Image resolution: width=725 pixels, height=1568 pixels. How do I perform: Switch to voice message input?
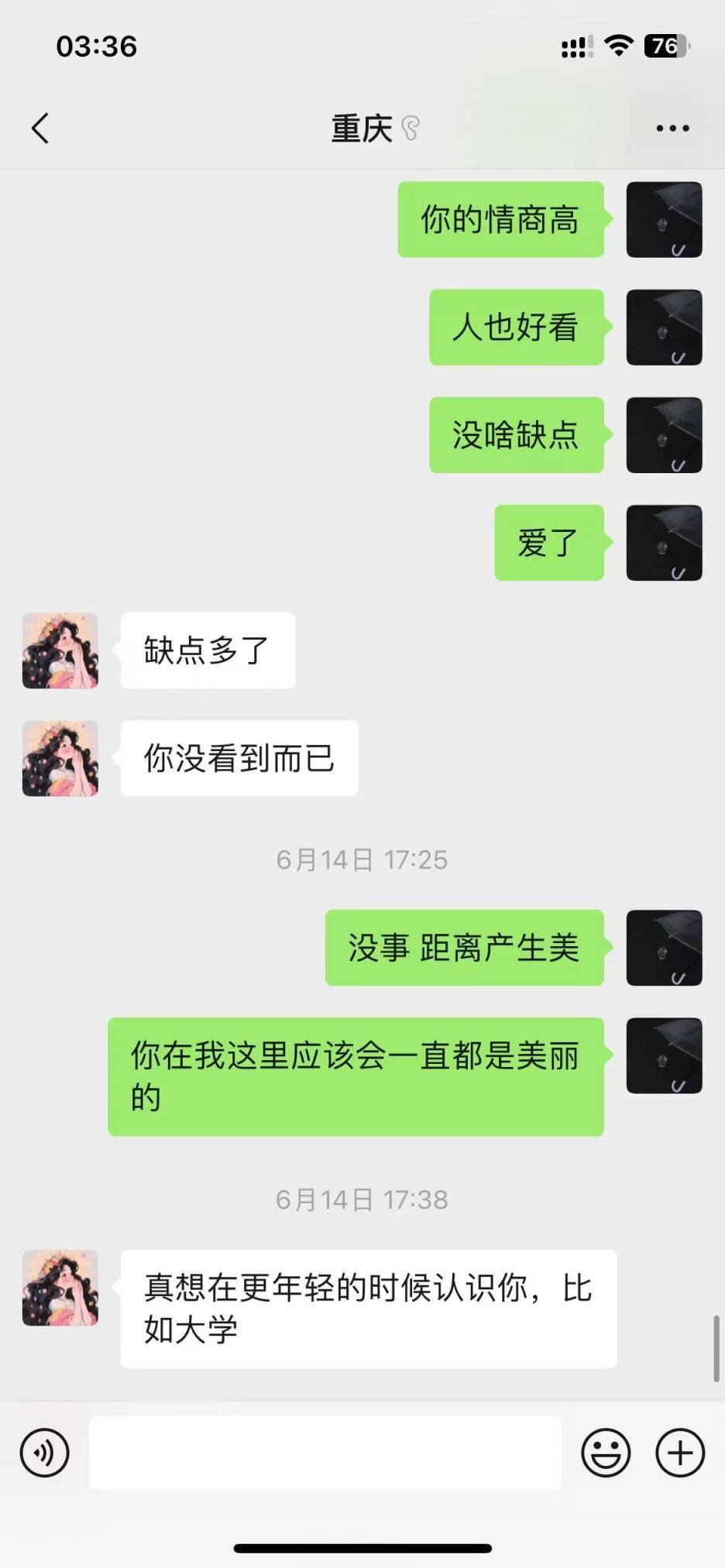[45, 1453]
